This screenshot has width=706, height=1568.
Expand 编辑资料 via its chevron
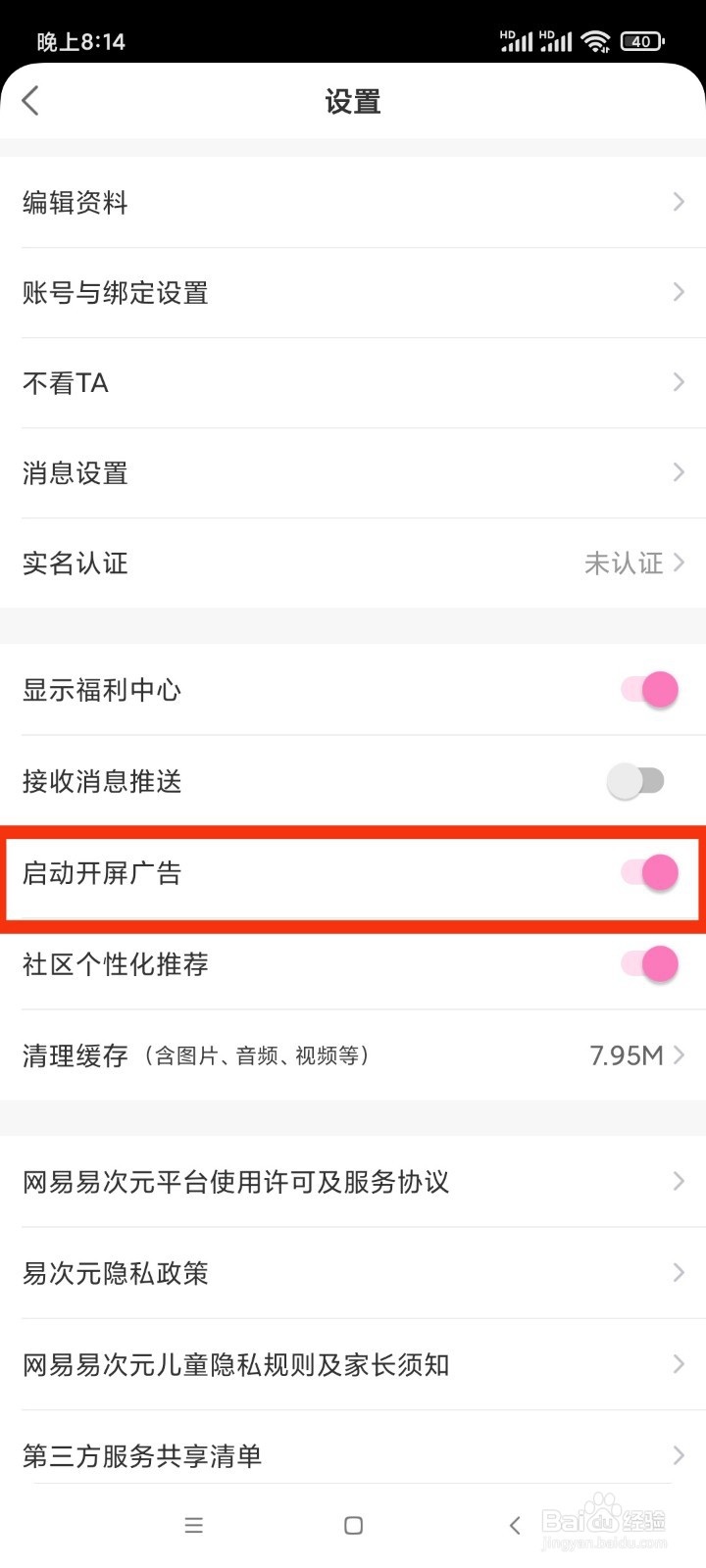[x=678, y=202]
